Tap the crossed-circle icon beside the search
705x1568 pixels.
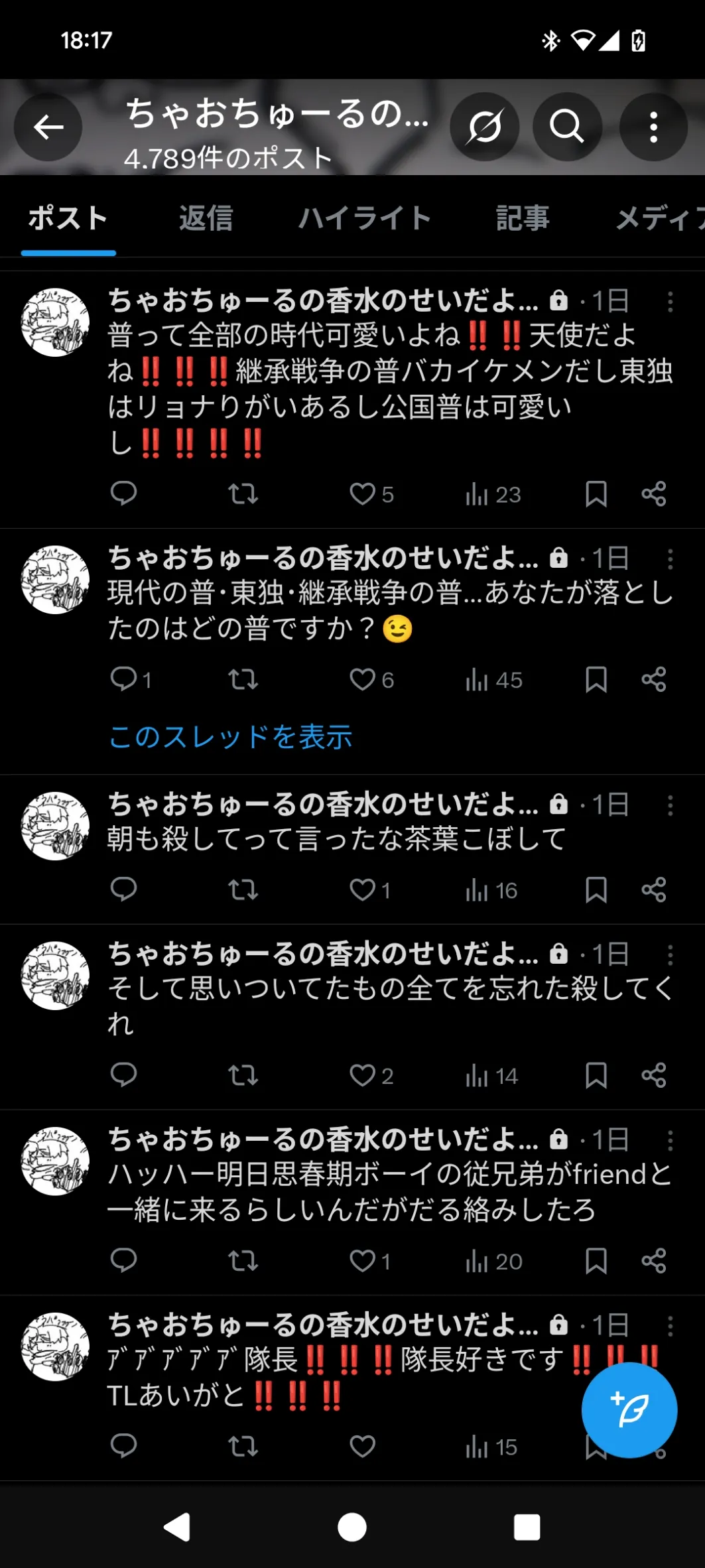tap(484, 127)
